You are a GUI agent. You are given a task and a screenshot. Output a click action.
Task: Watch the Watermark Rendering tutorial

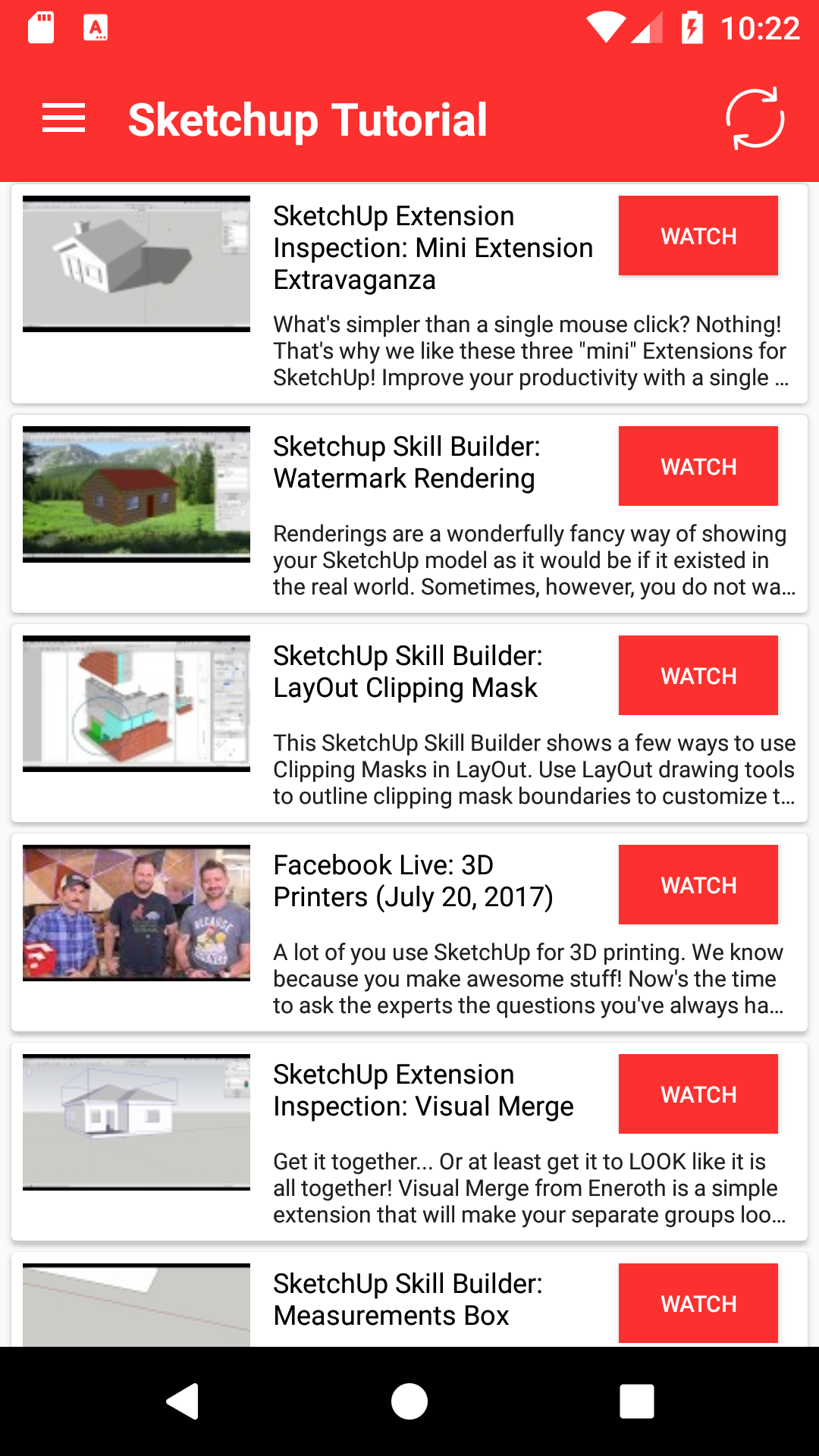(x=698, y=466)
